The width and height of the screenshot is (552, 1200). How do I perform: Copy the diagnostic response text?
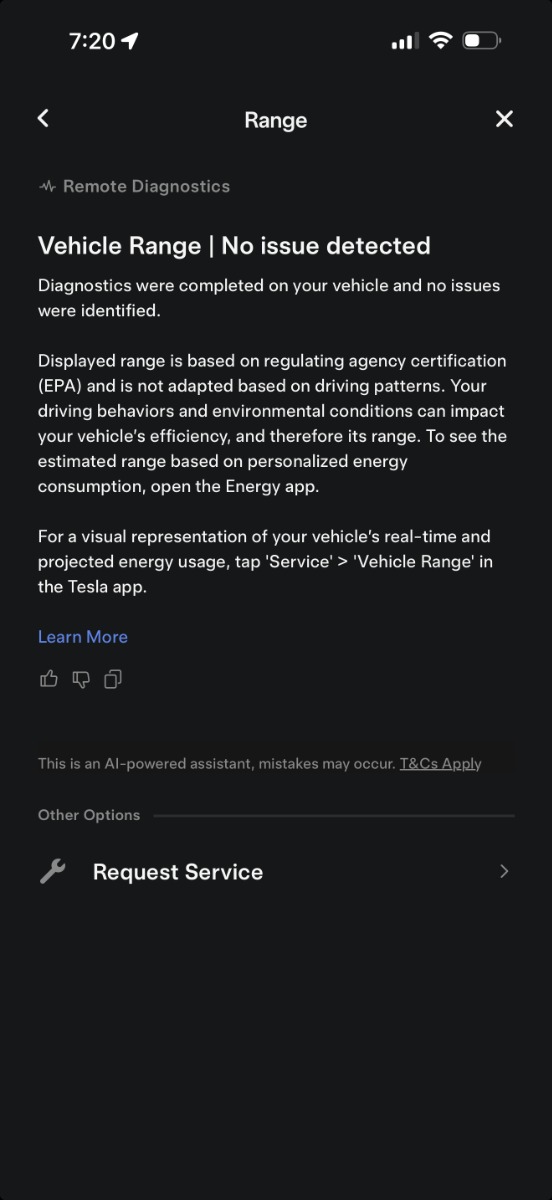pos(113,679)
